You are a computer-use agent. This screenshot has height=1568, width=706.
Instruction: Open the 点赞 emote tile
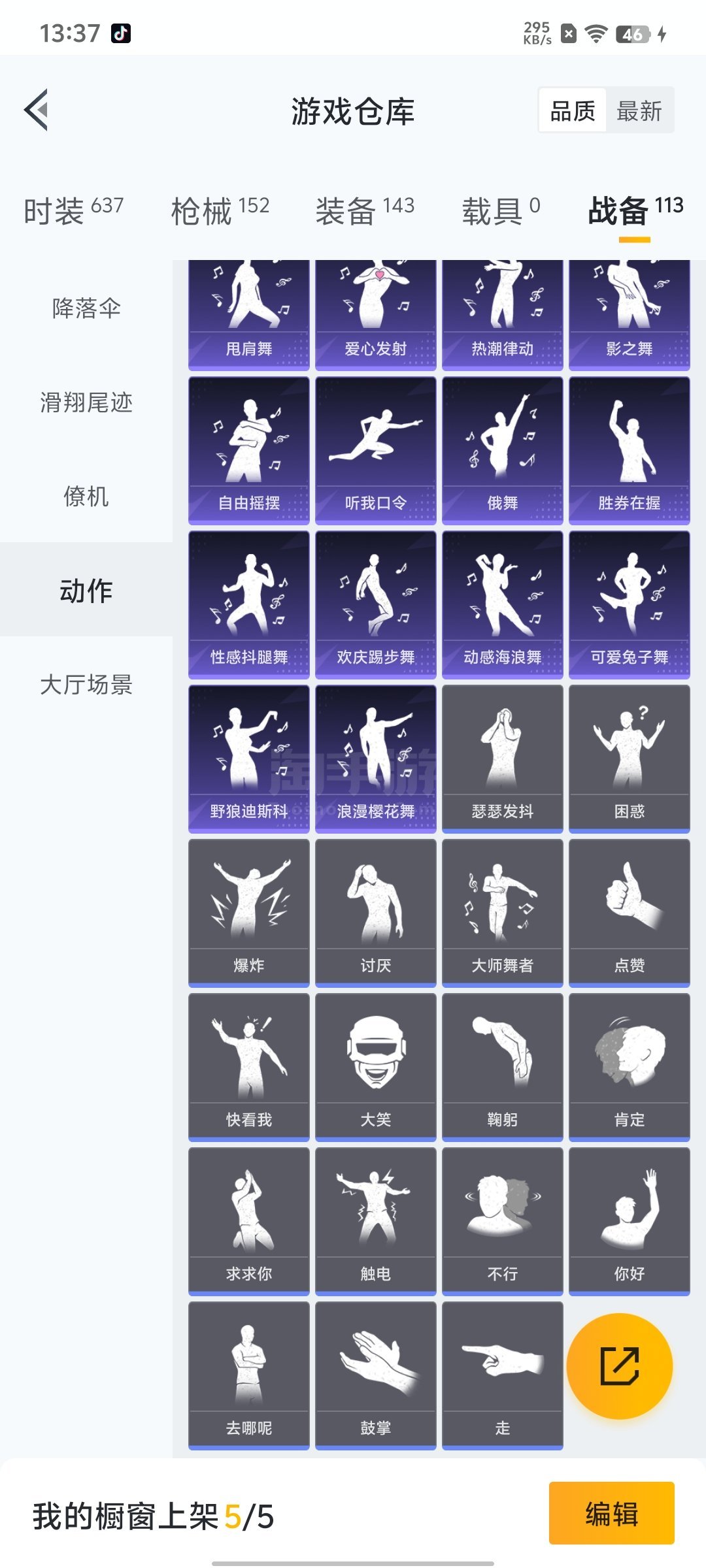coord(629,912)
